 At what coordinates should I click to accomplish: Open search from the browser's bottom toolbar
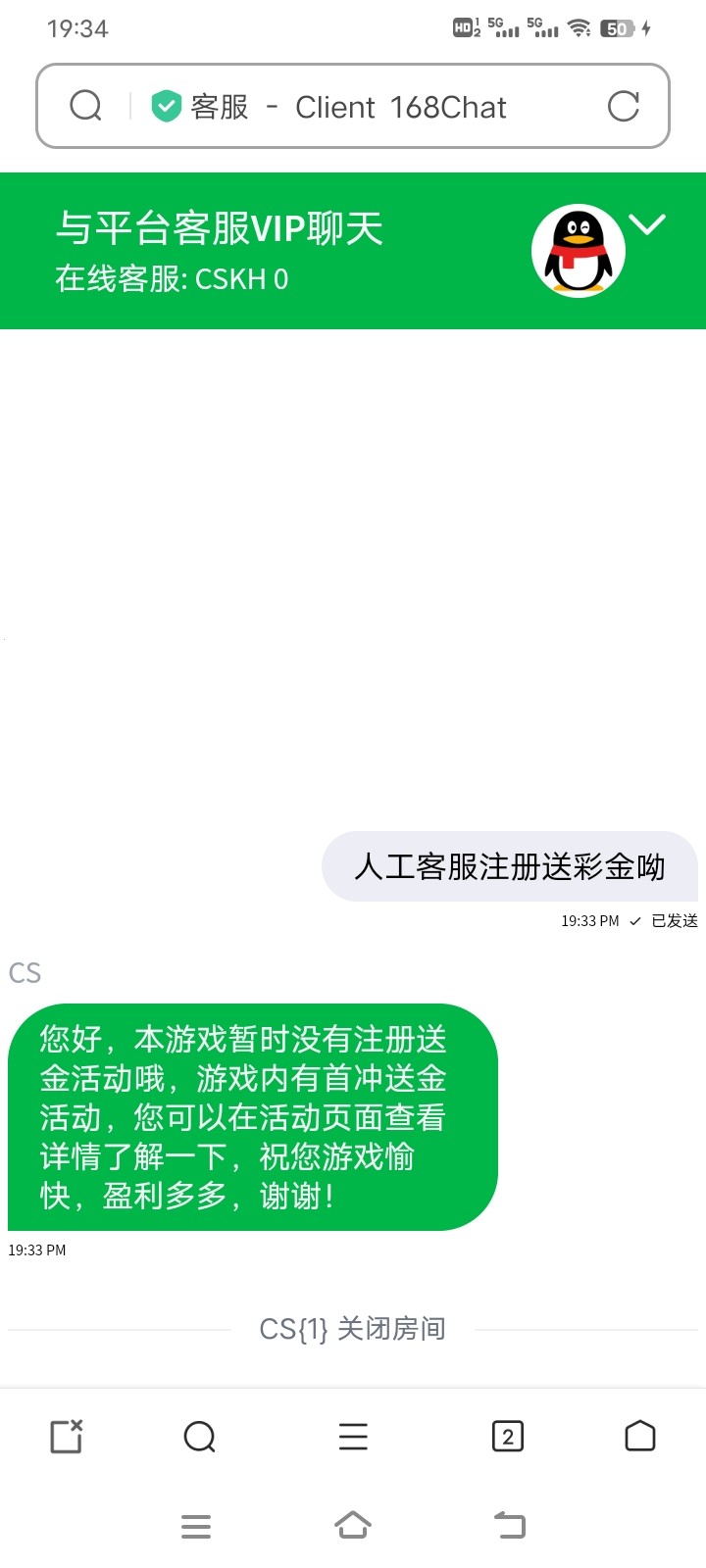point(199,1437)
